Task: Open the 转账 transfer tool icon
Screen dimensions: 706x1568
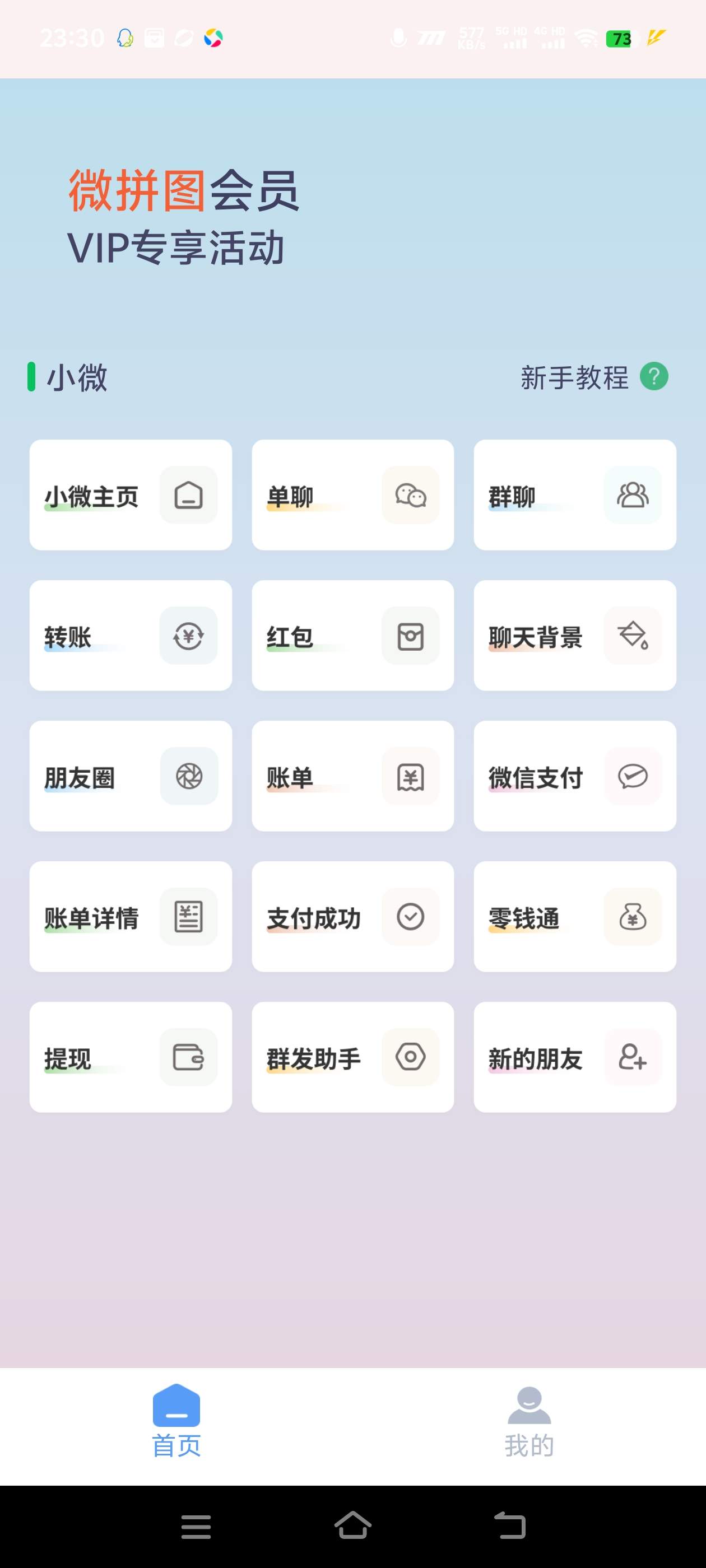Action: (x=188, y=636)
